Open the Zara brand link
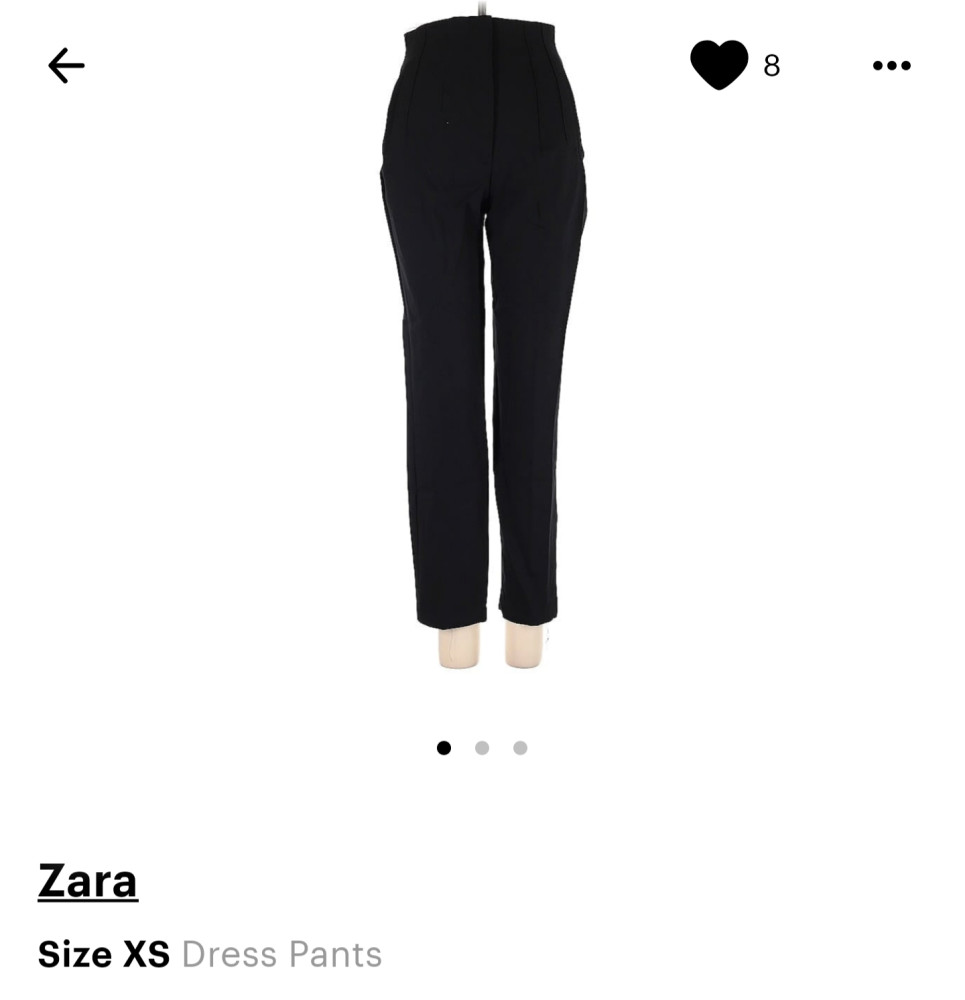Viewport: 965px width, 1000px height. 88,880
